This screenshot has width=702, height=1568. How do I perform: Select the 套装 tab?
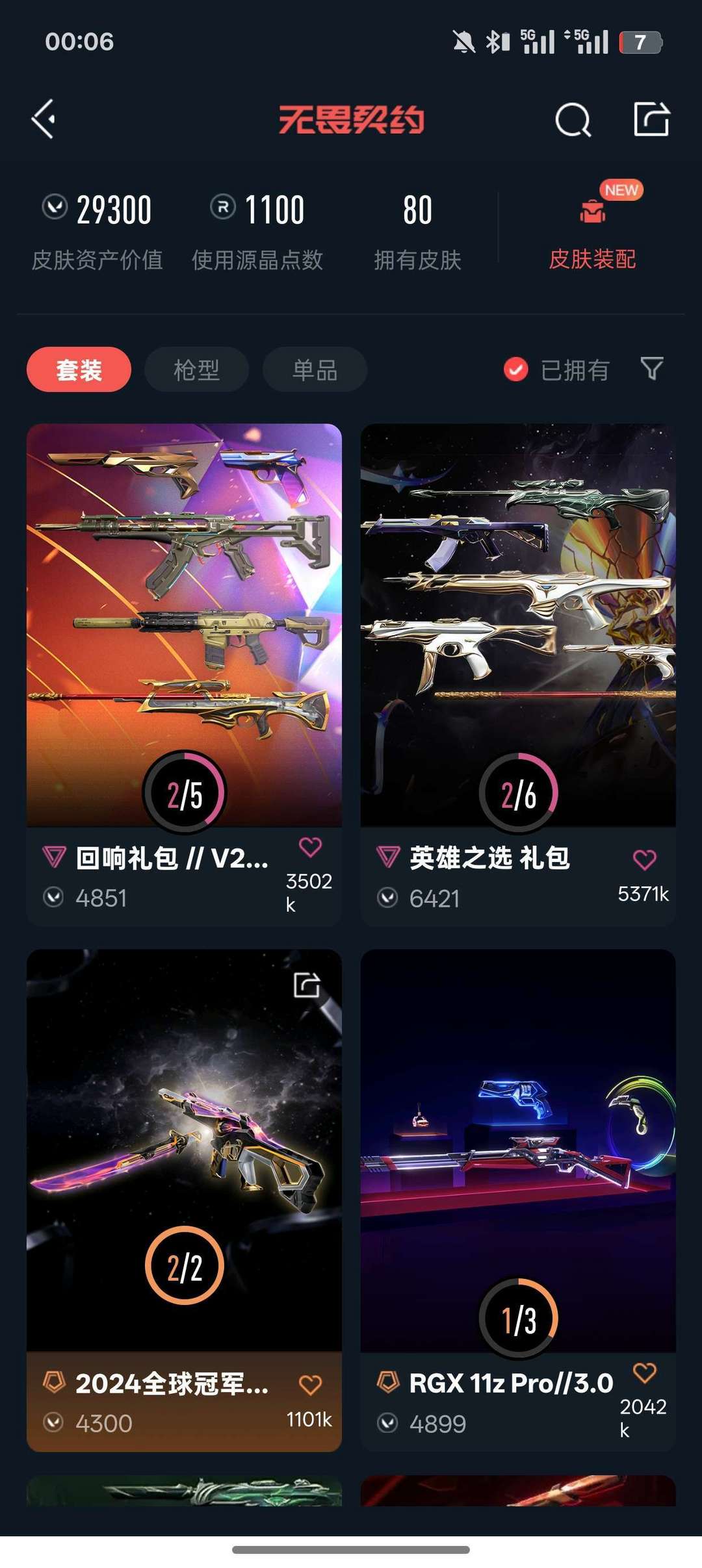[x=79, y=370]
